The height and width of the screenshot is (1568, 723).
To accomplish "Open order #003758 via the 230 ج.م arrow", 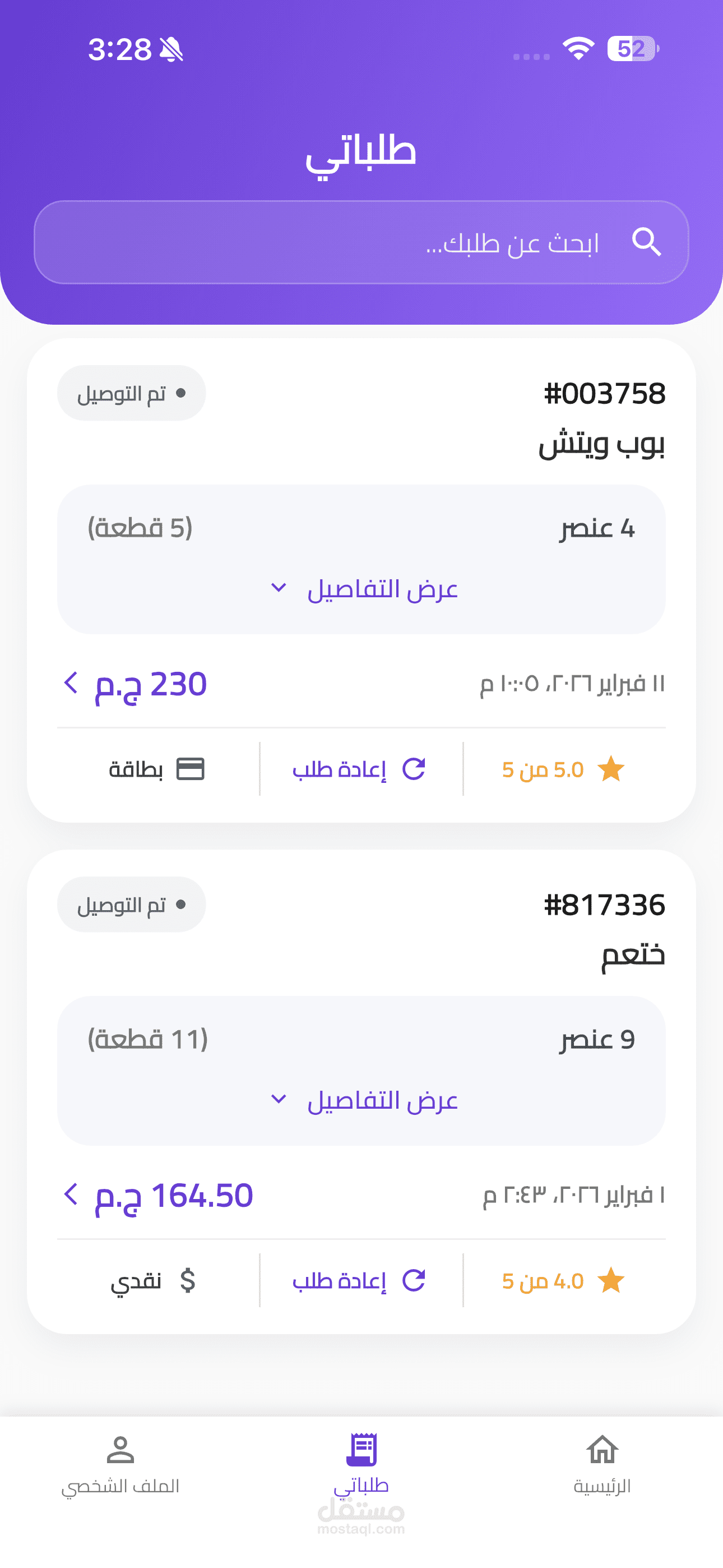I will pyautogui.click(x=71, y=683).
